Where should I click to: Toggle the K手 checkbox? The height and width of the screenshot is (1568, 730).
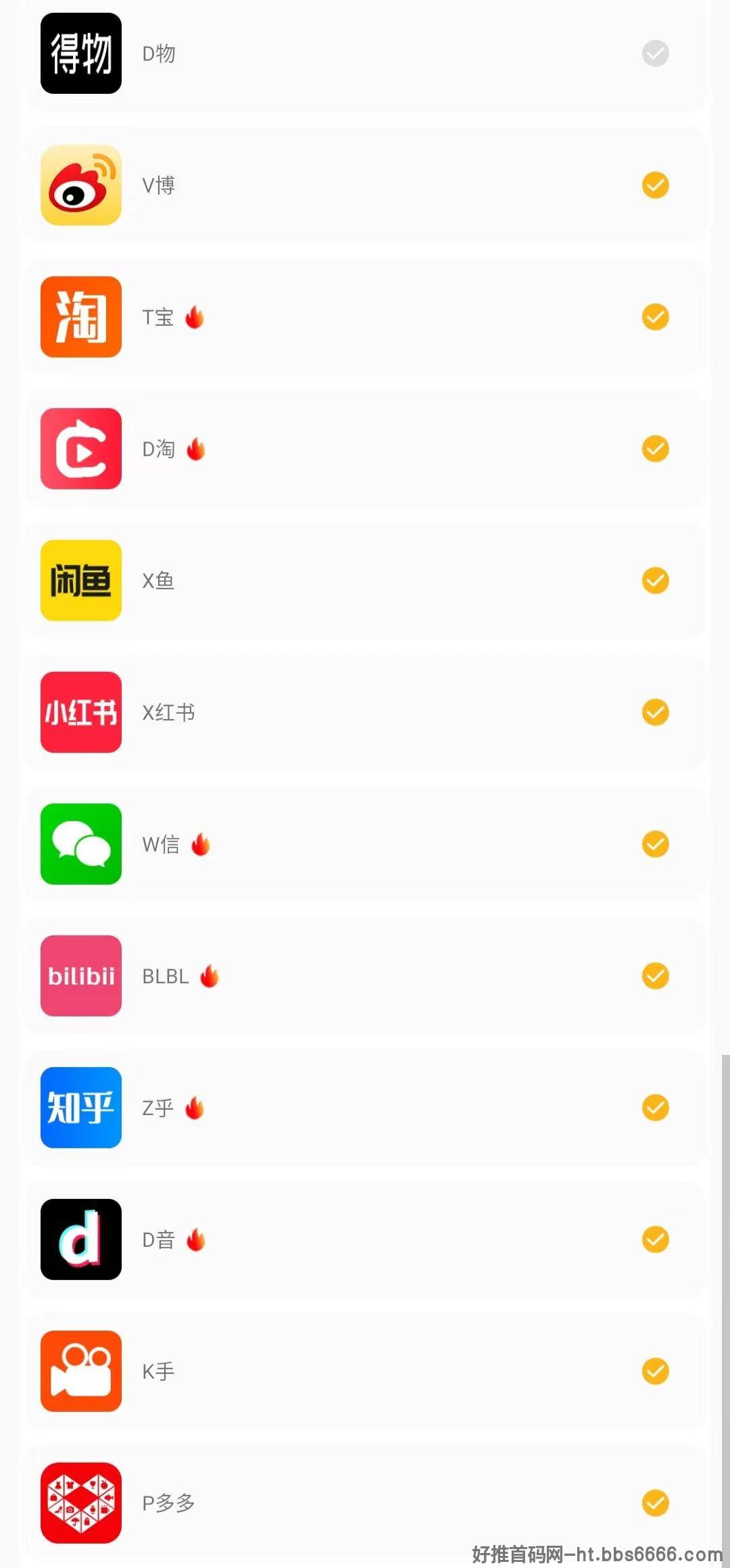[x=655, y=1371]
